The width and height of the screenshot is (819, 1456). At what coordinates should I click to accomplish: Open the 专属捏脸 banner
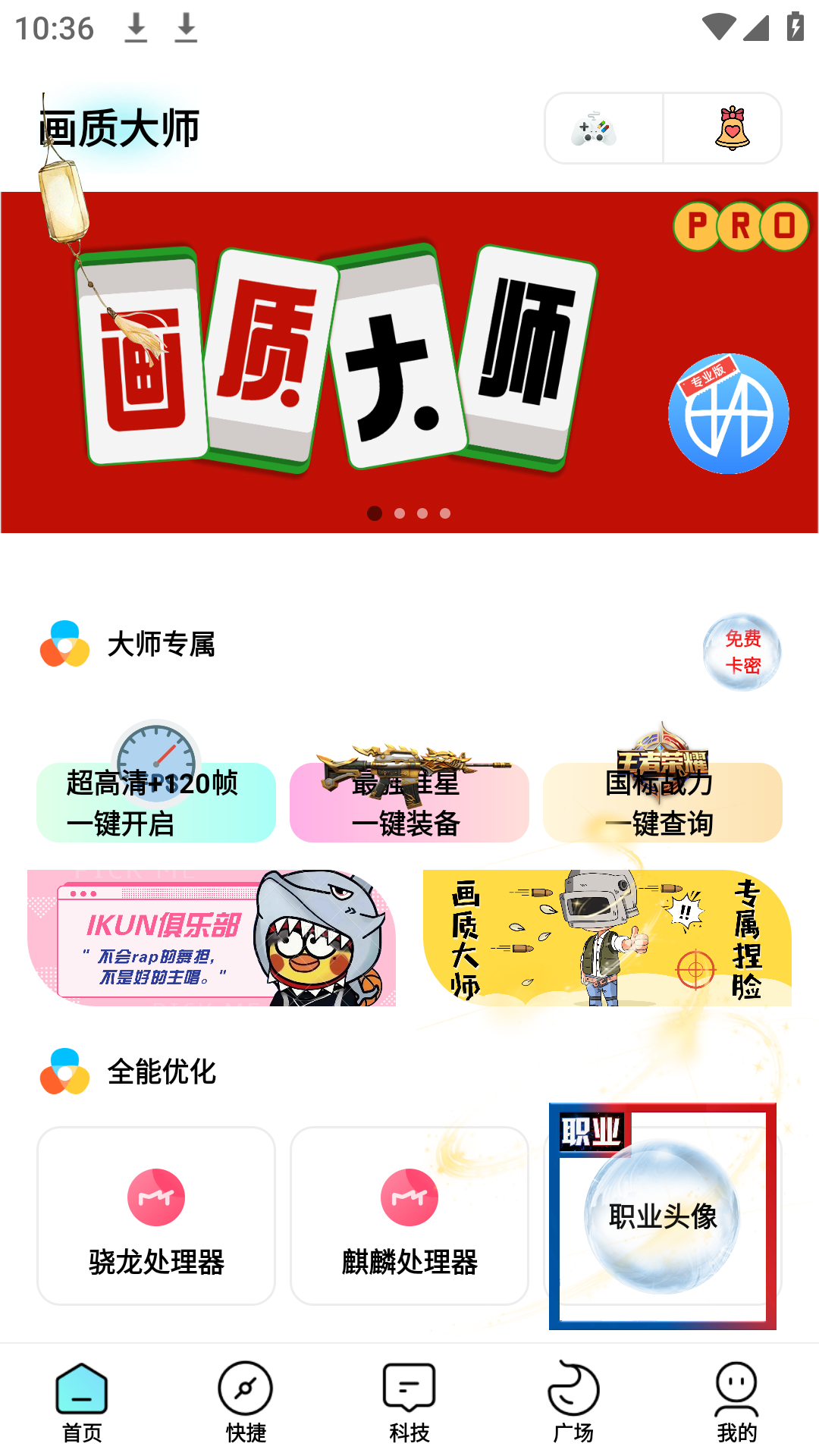point(607,938)
